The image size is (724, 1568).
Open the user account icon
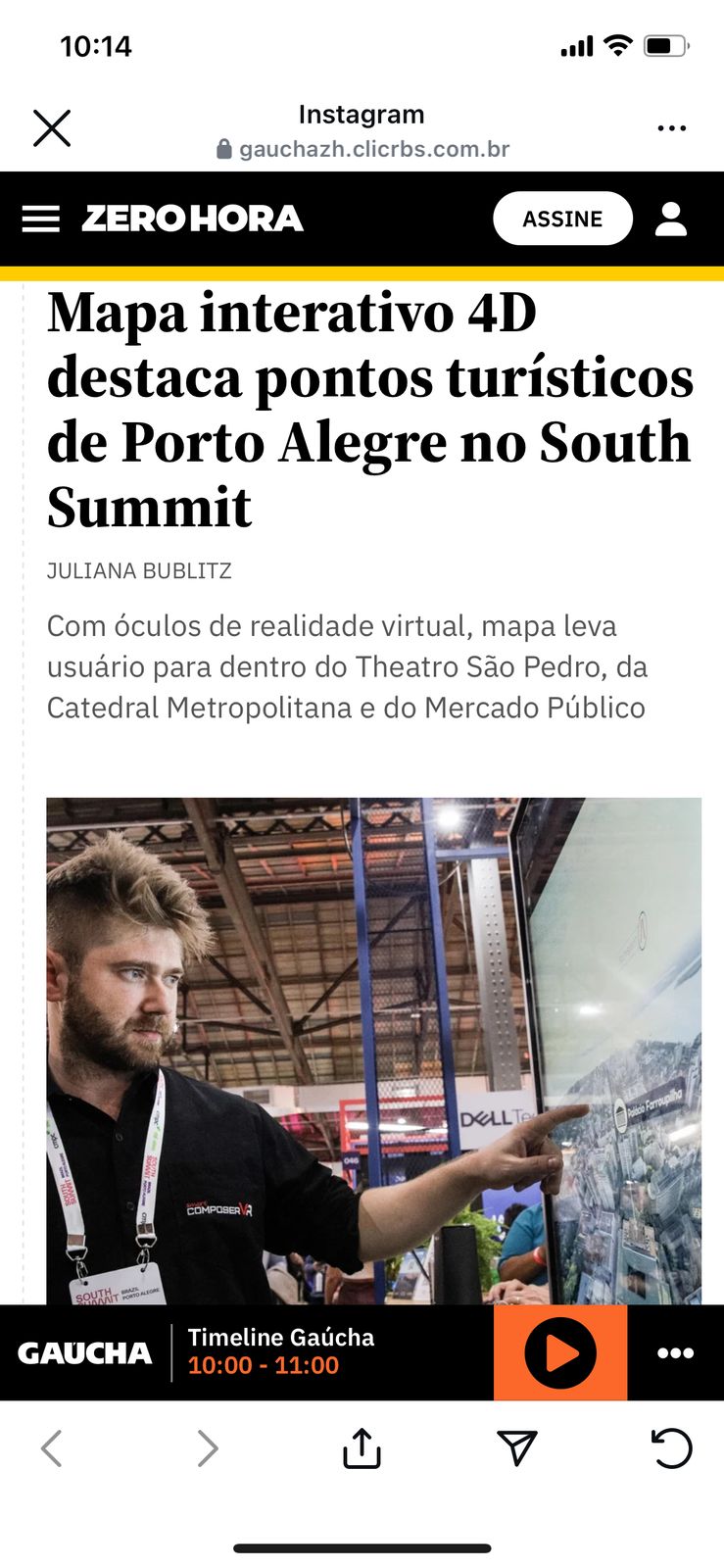[x=671, y=219]
